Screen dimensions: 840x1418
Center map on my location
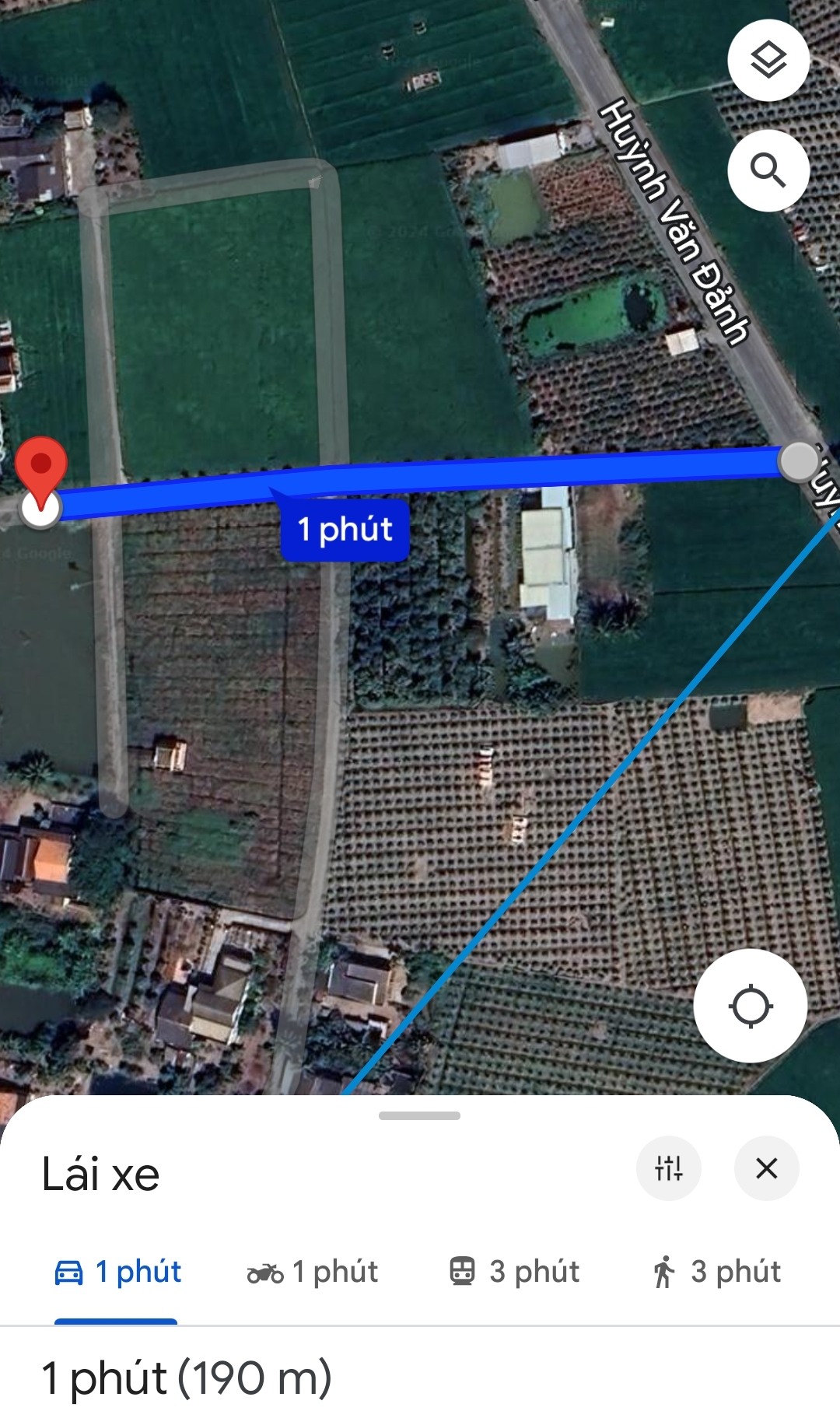coord(751,1006)
